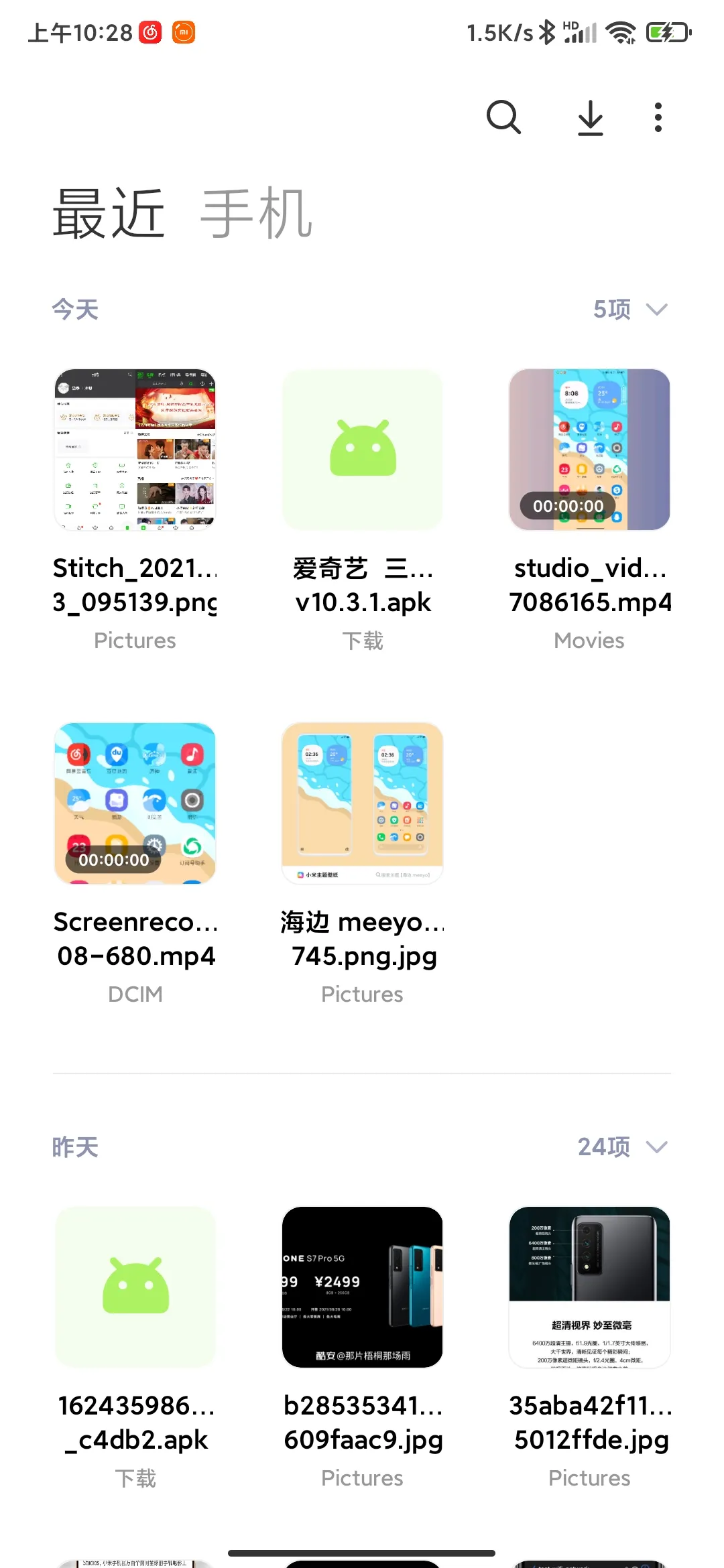The width and height of the screenshot is (724, 1568).
Task: Select the 最近 tab
Action: pyautogui.click(x=109, y=214)
